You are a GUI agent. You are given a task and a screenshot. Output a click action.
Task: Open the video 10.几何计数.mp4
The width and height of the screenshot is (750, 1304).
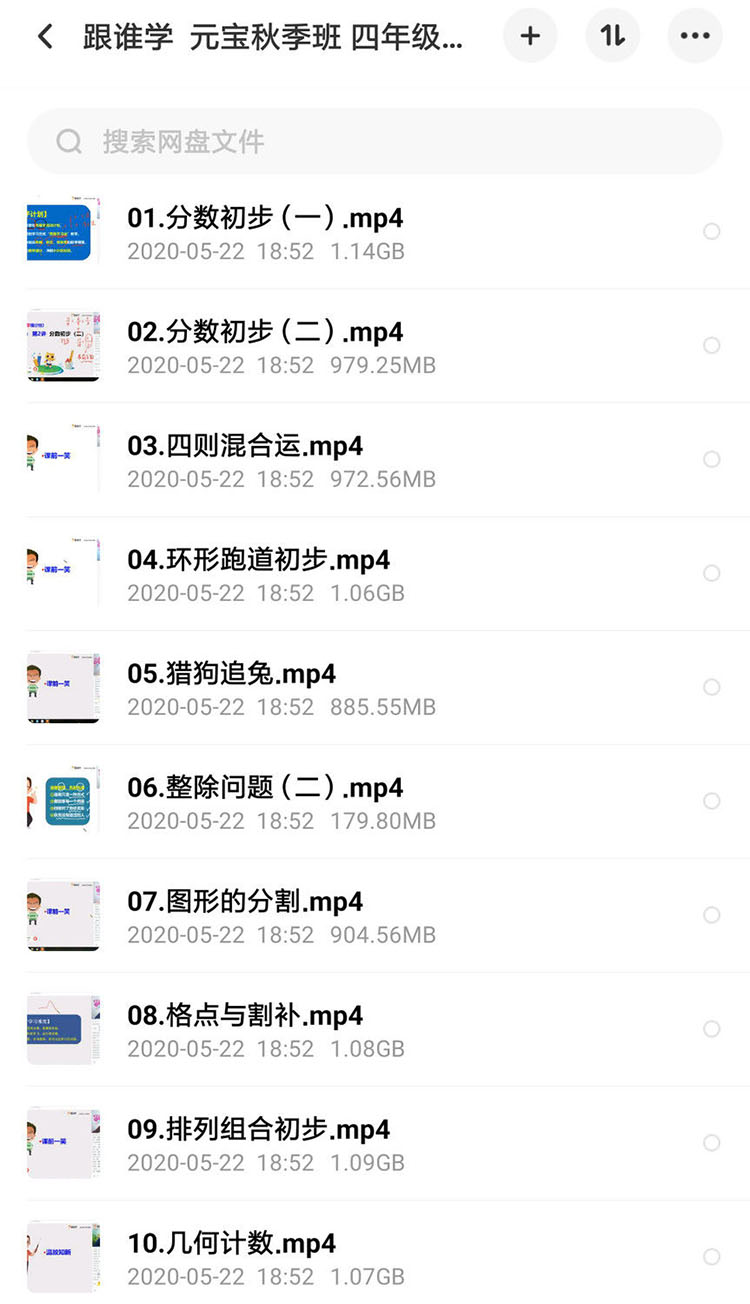[x=231, y=1245]
